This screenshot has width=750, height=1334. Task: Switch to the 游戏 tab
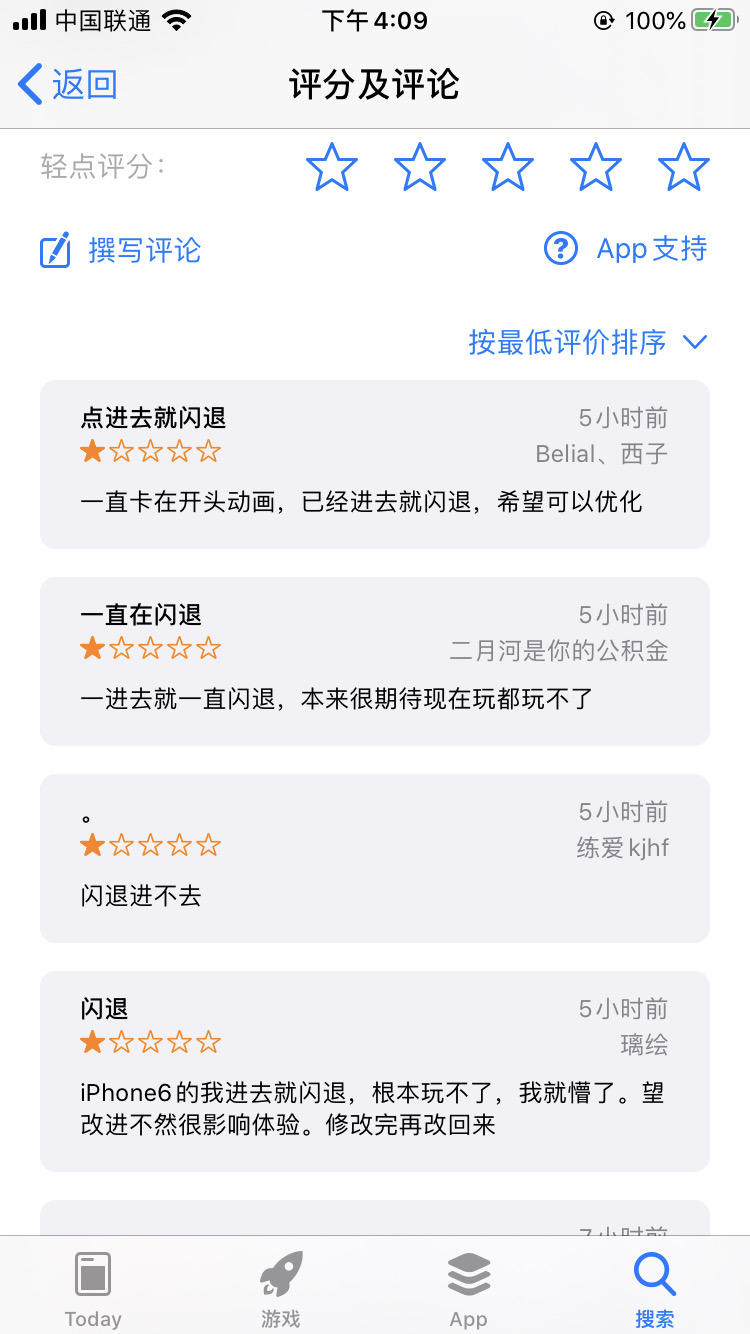(x=281, y=1289)
